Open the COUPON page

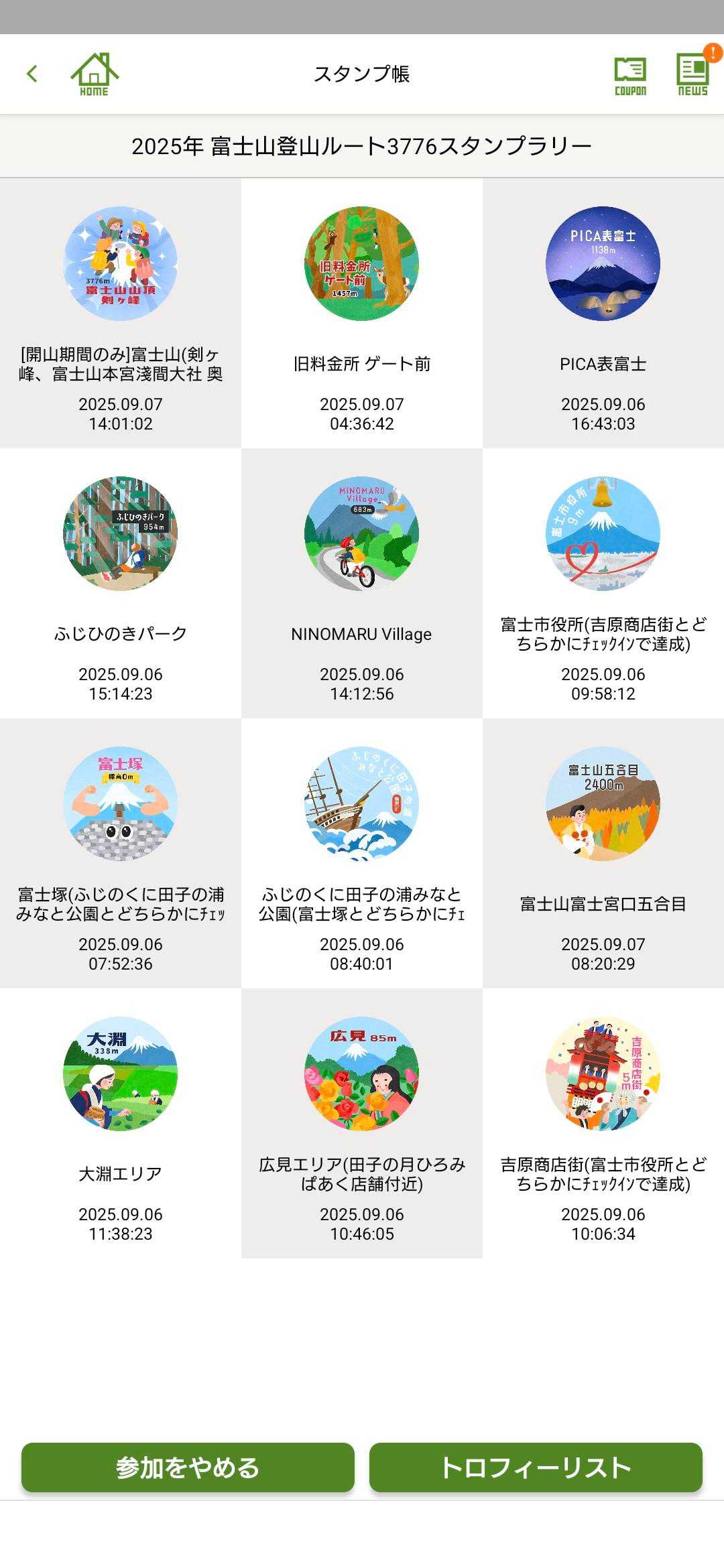630,76
